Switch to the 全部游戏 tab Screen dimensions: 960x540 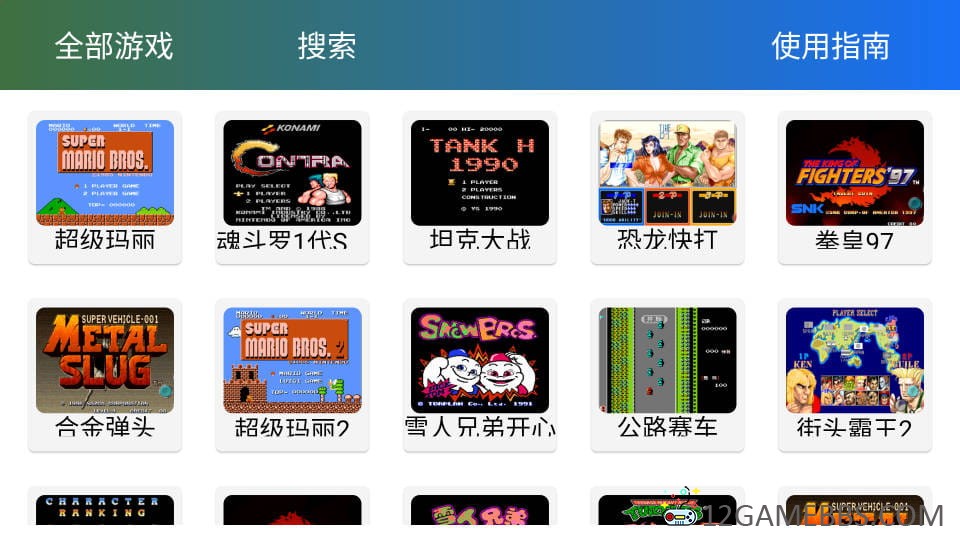click(113, 46)
